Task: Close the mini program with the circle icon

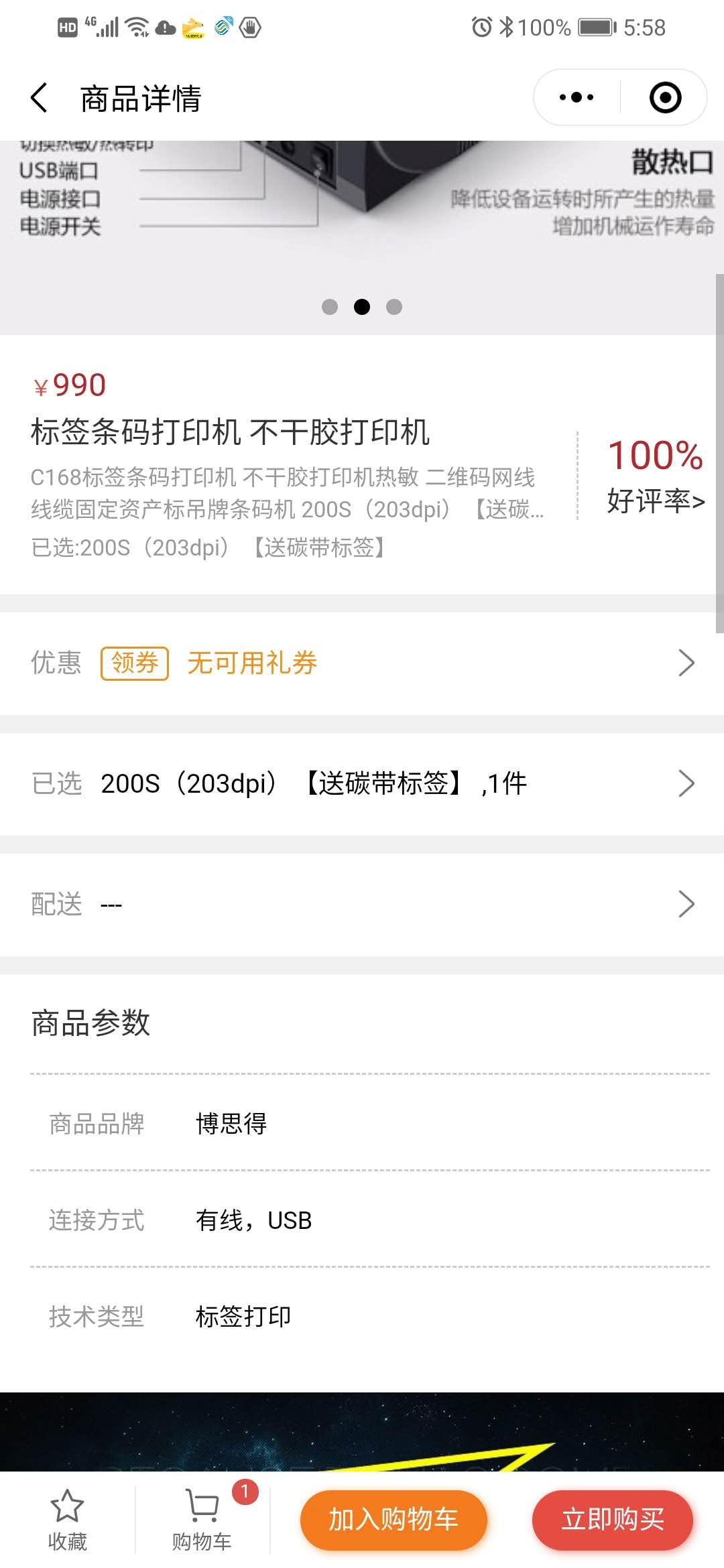Action: 665,98
